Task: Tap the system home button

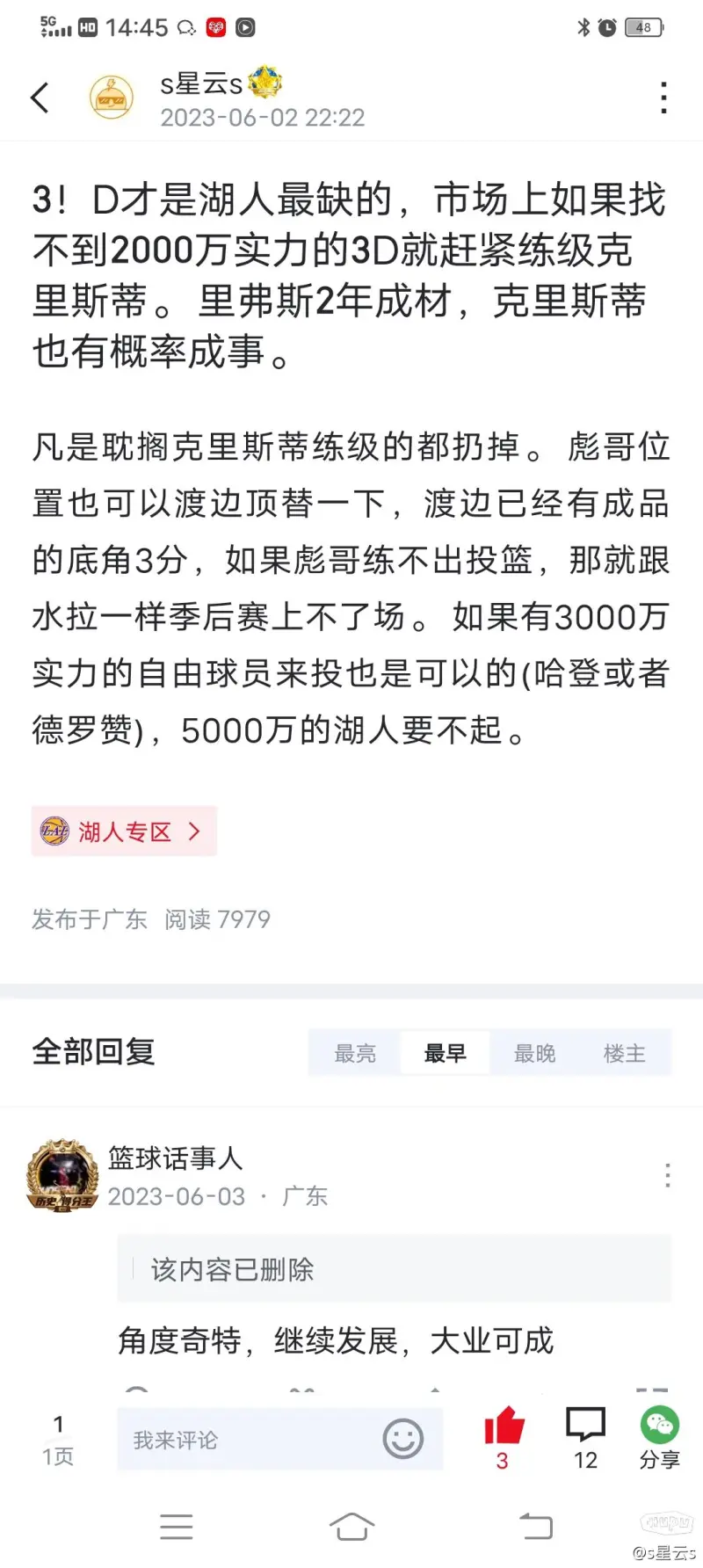Action: tap(351, 1527)
